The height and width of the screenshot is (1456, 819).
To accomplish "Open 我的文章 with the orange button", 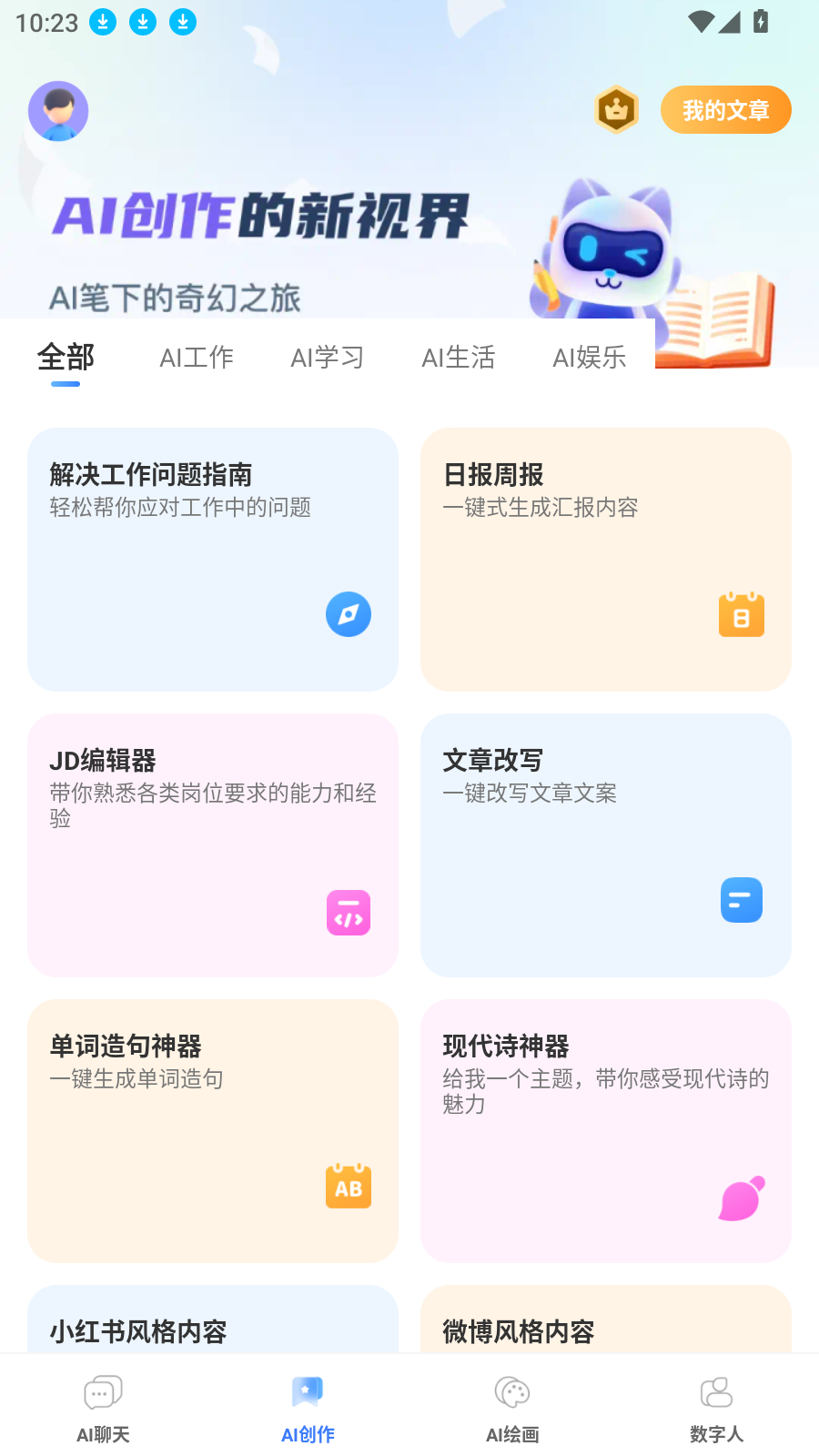I will (725, 109).
